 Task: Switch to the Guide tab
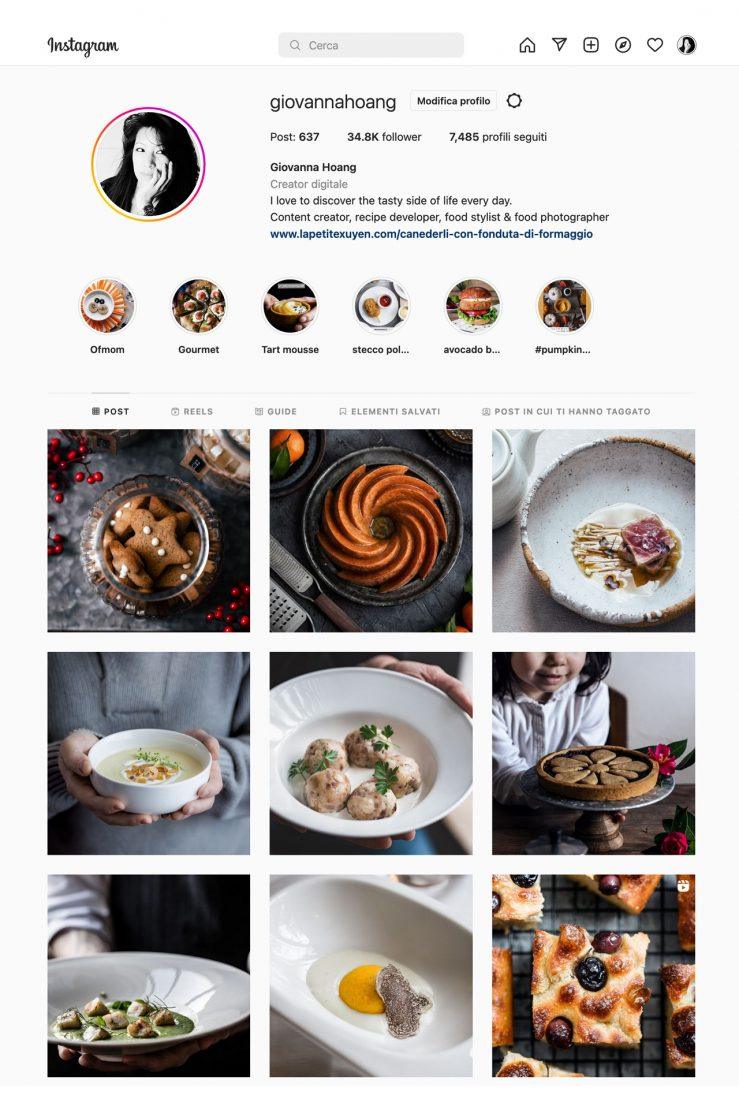point(276,411)
